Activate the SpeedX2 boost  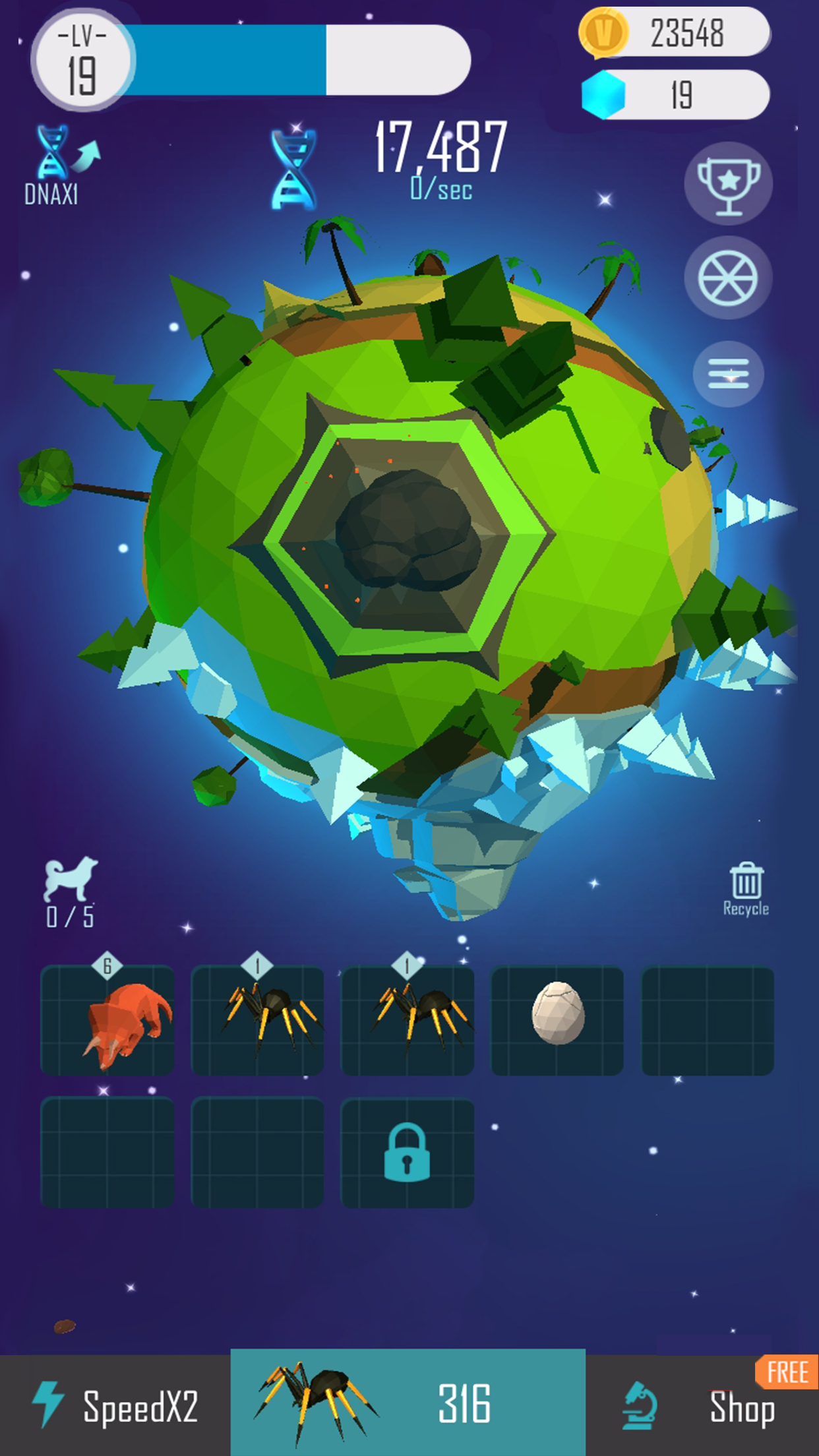coord(115,1406)
